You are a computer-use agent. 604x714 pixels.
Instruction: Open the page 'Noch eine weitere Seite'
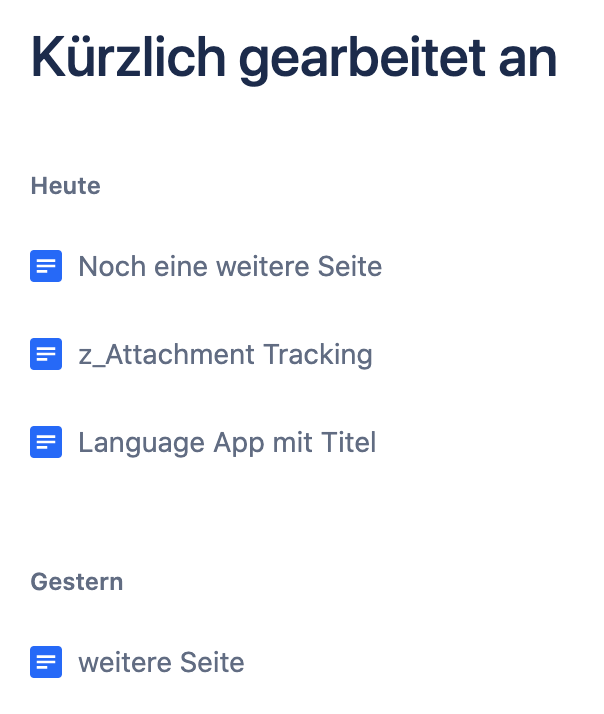(x=230, y=267)
